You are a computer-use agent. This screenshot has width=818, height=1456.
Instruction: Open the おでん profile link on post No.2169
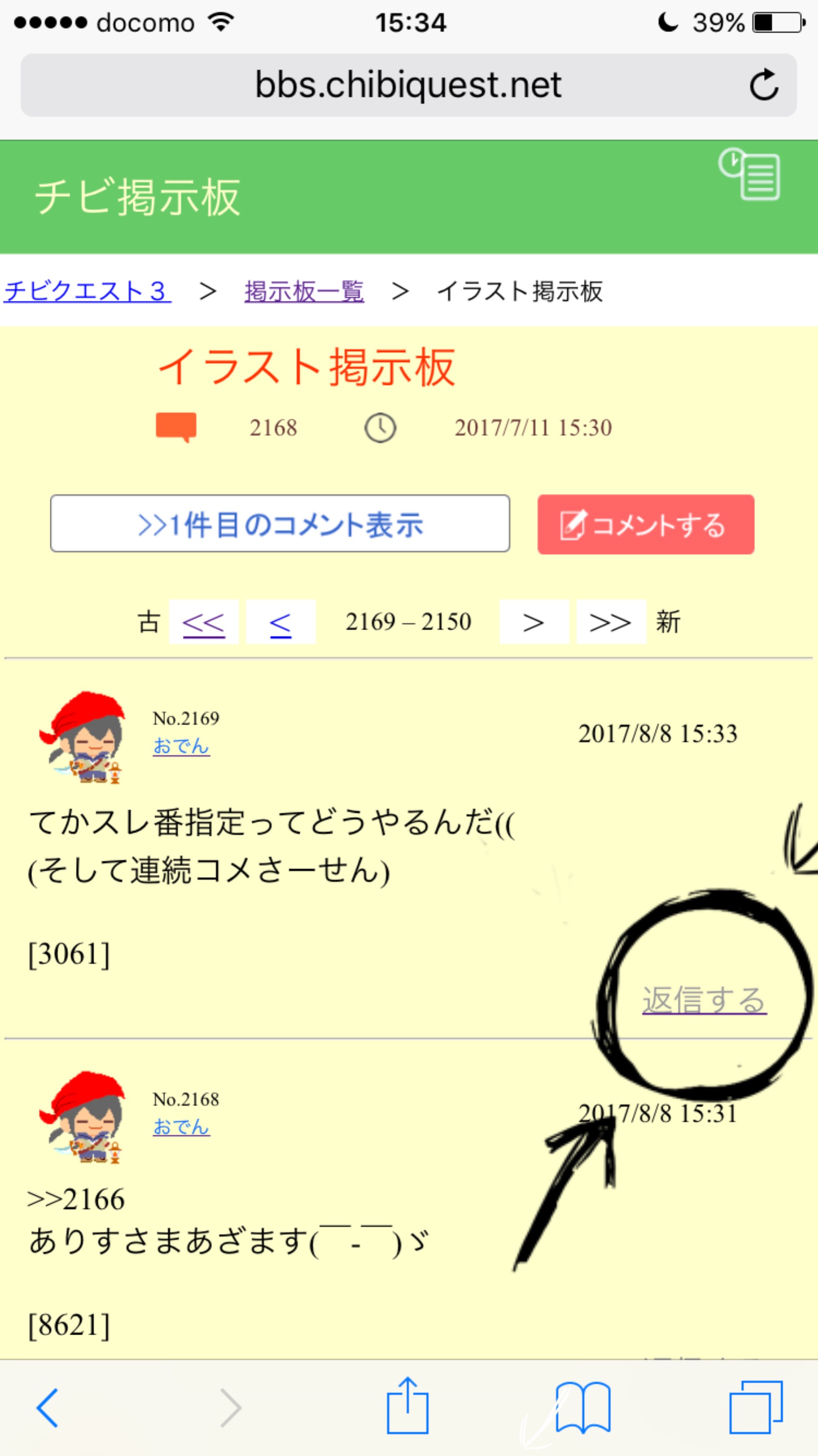pyautogui.click(x=181, y=745)
